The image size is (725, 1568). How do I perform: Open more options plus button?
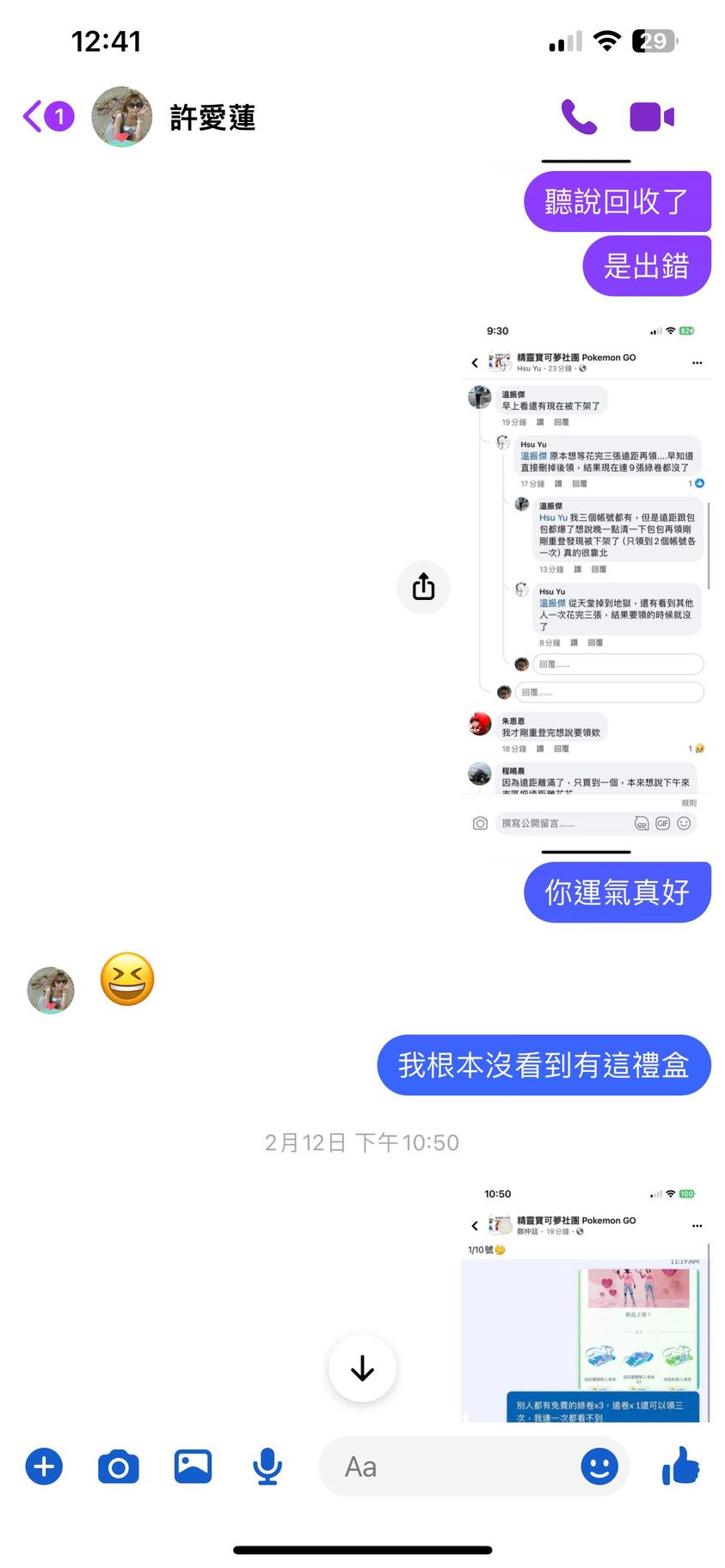click(44, 1467)
